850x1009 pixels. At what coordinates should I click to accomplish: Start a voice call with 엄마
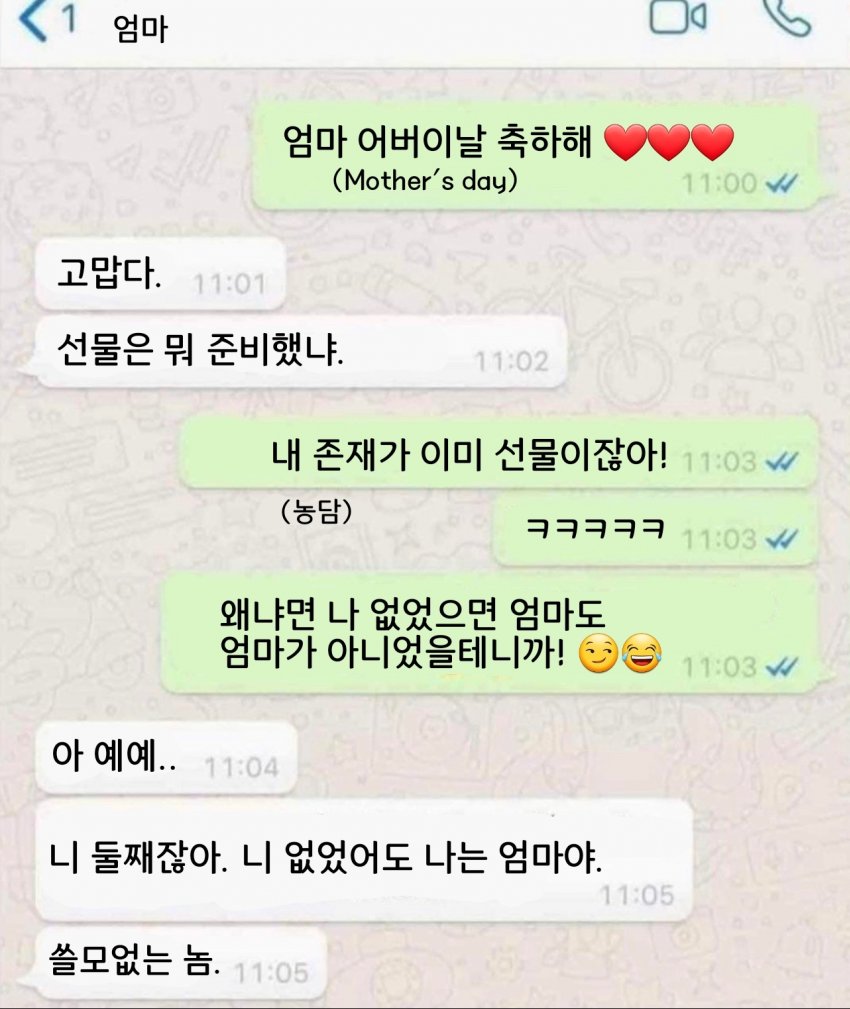pyautogui.click(x=787, y=15)
